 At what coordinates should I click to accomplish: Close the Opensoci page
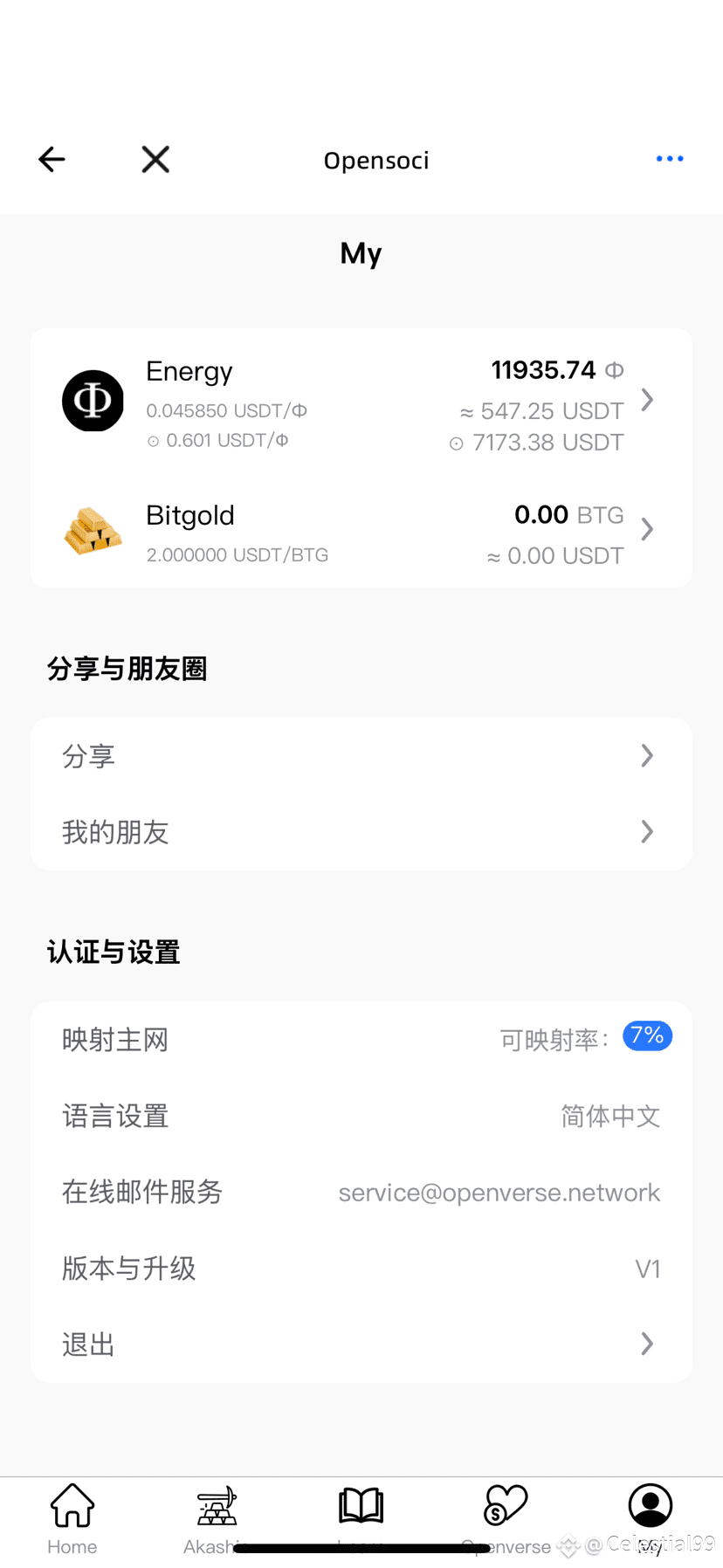pyautogui.click(x=155, y=159)
